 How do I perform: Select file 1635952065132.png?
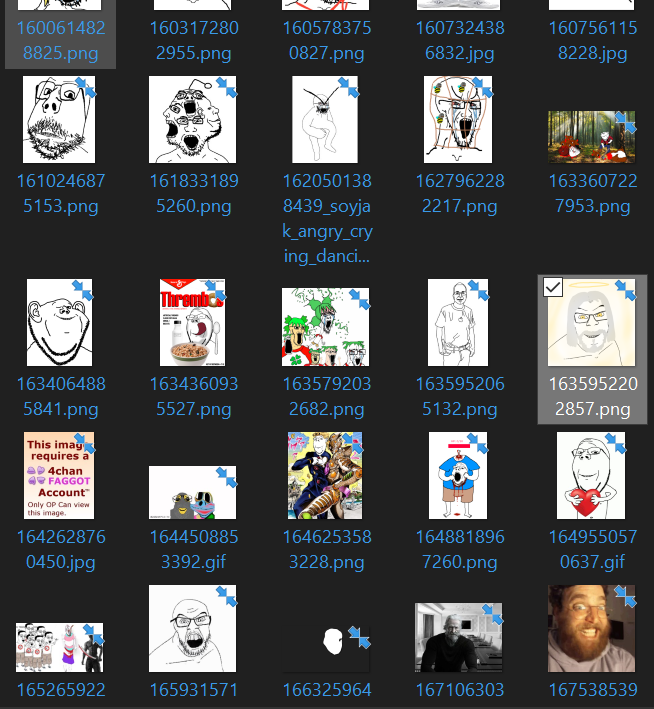(x=457, y=323)
